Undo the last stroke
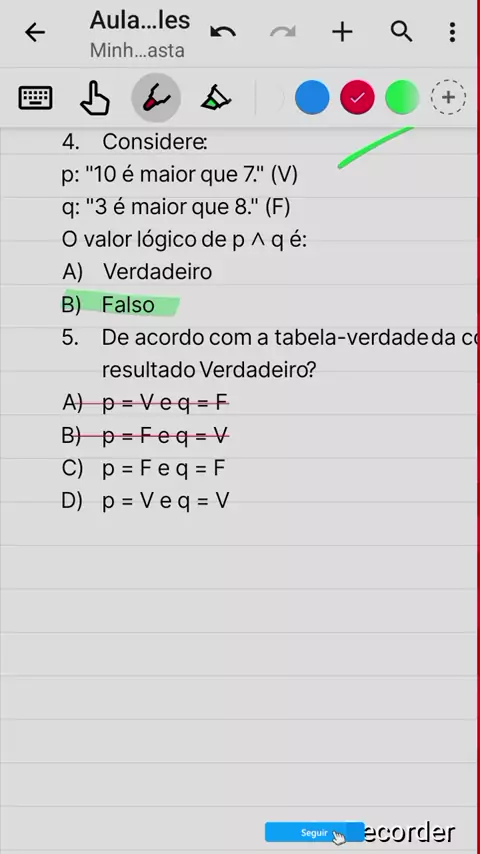Viewport: 480px width, 854px height. tap(222, 33)
